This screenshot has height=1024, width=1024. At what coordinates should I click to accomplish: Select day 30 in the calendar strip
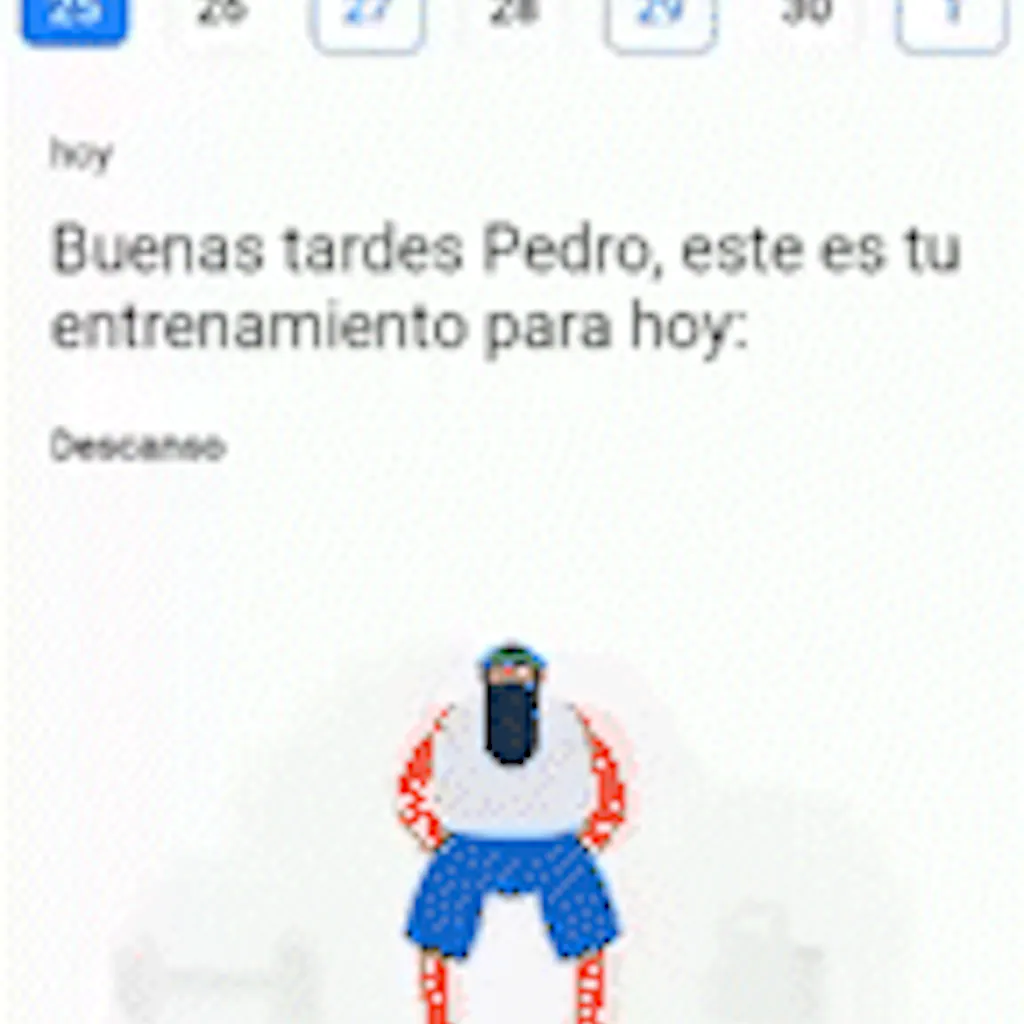tap(806, 14)
